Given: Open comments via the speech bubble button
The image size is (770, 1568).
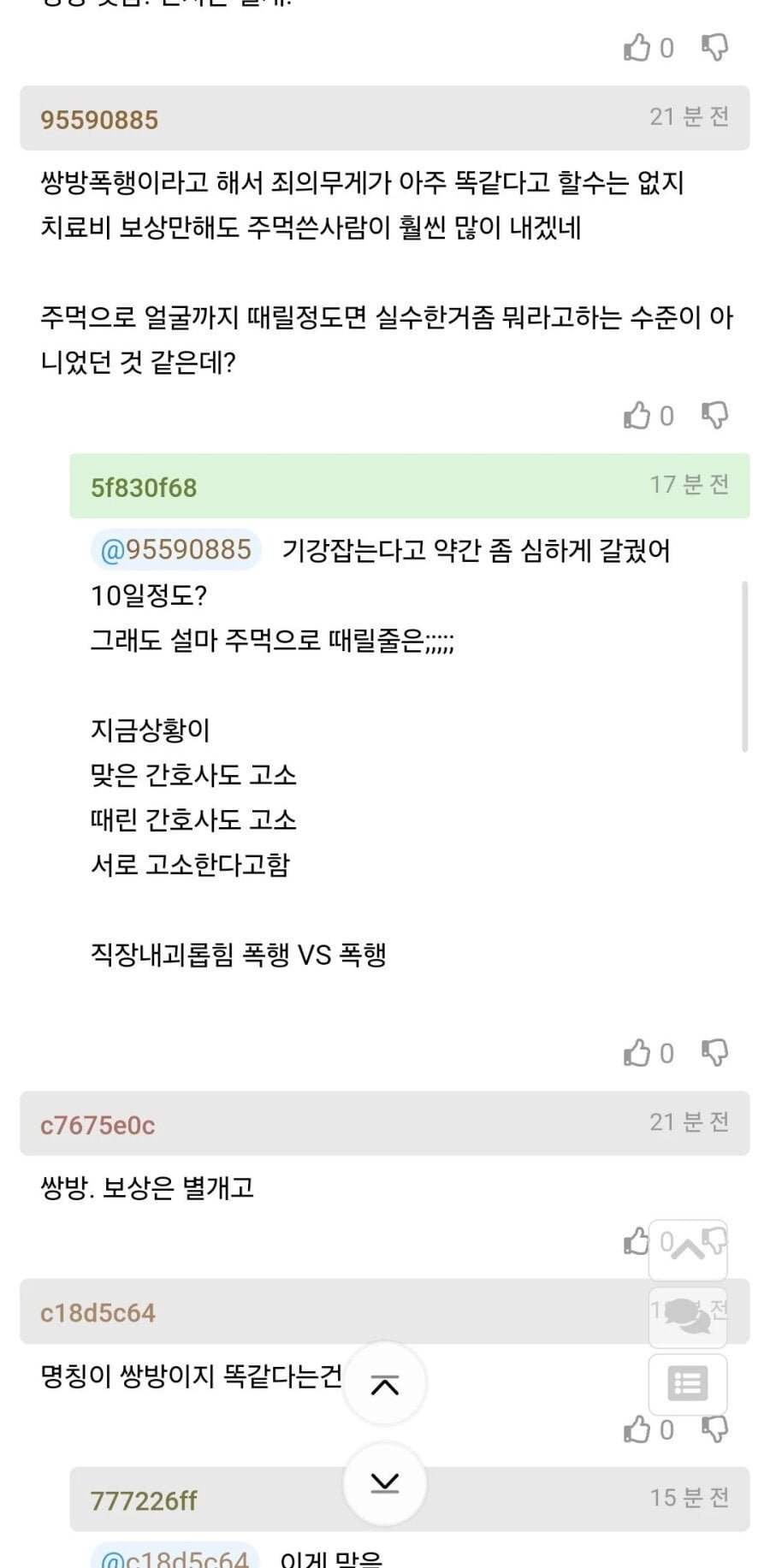Looking at the screenshot, I should pos(688,1317).
